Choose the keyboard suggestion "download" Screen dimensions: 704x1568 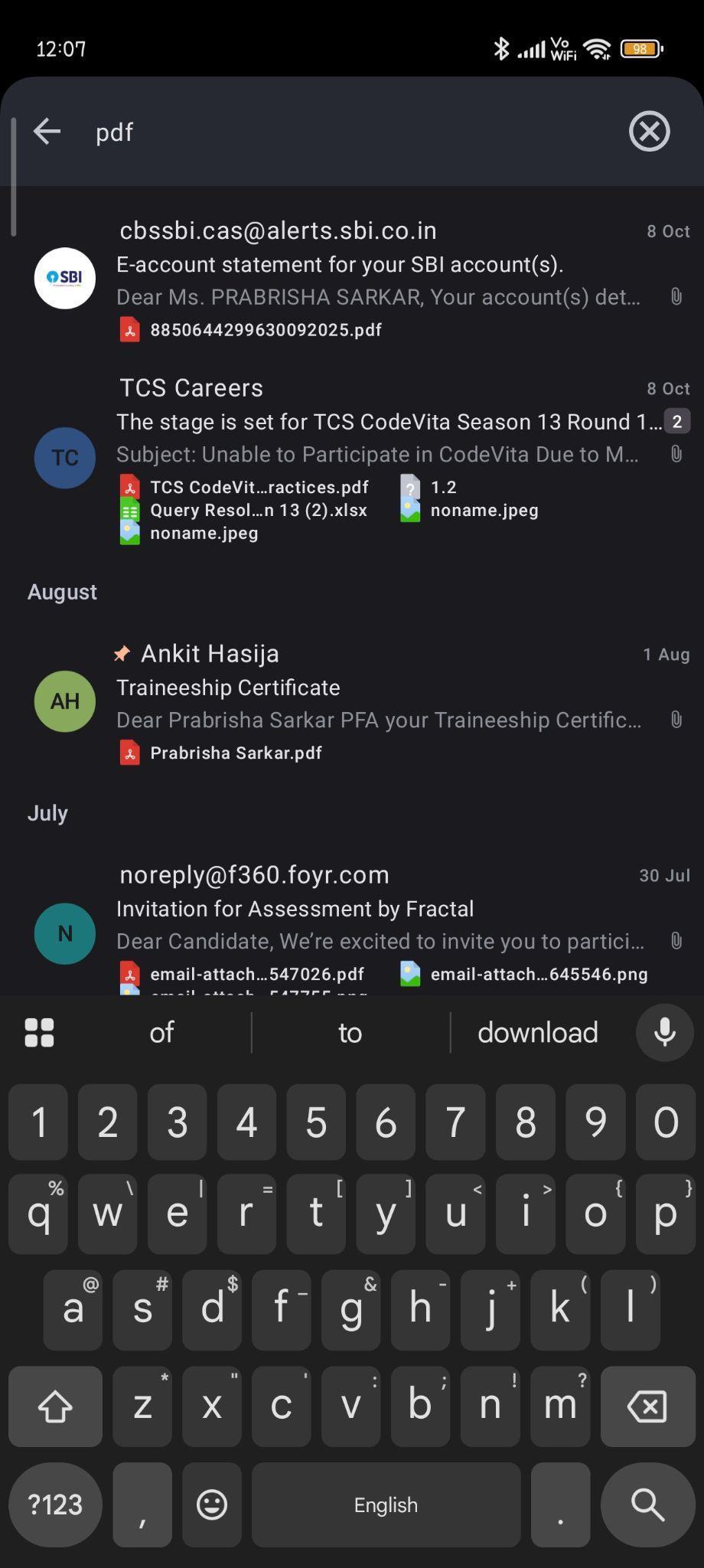[x=537, y=1033]
